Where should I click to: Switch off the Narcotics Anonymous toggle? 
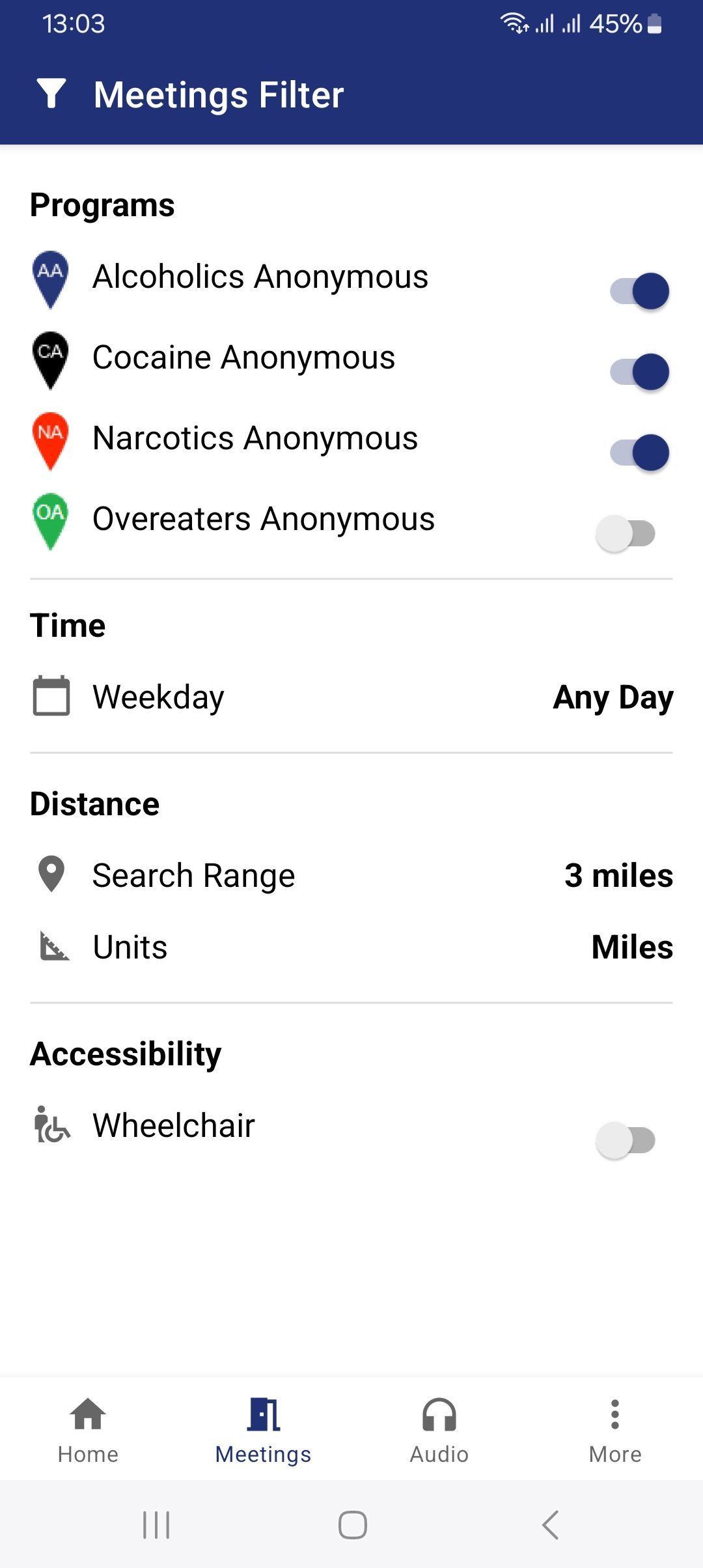tap(639, 453)
